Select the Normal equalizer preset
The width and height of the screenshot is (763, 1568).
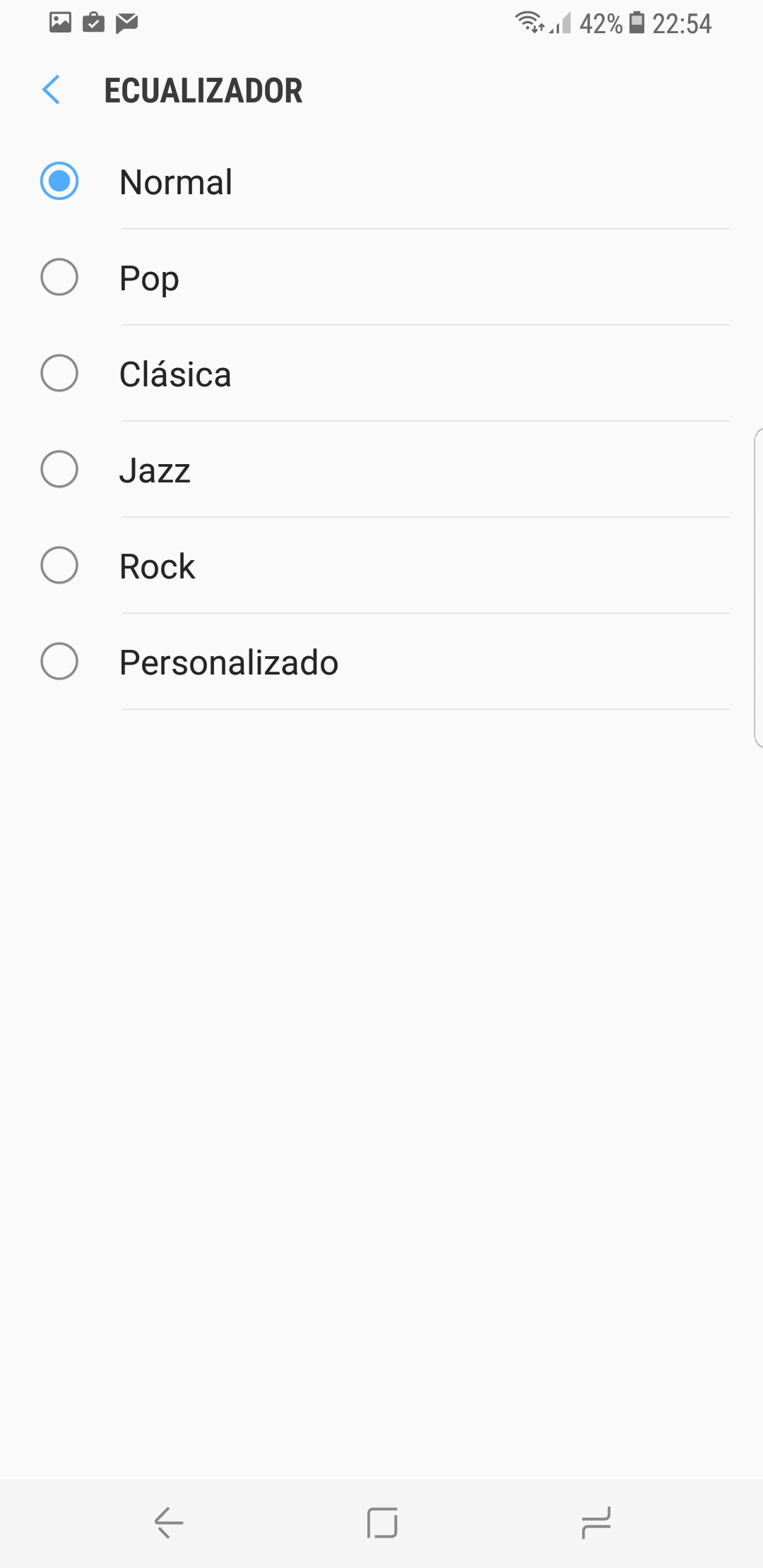coord(59,182)
